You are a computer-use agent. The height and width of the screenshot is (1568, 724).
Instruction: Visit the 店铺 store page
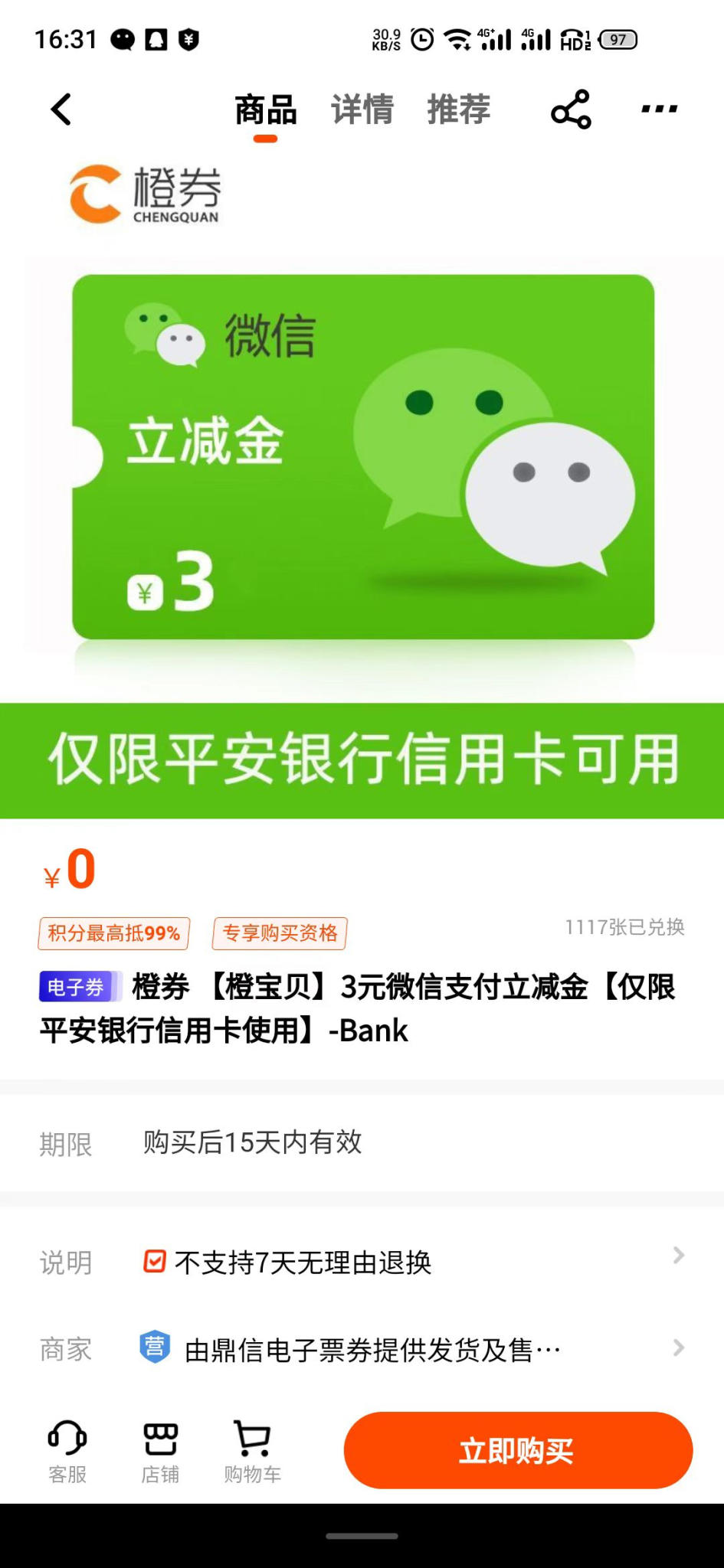click(160, 1451)
